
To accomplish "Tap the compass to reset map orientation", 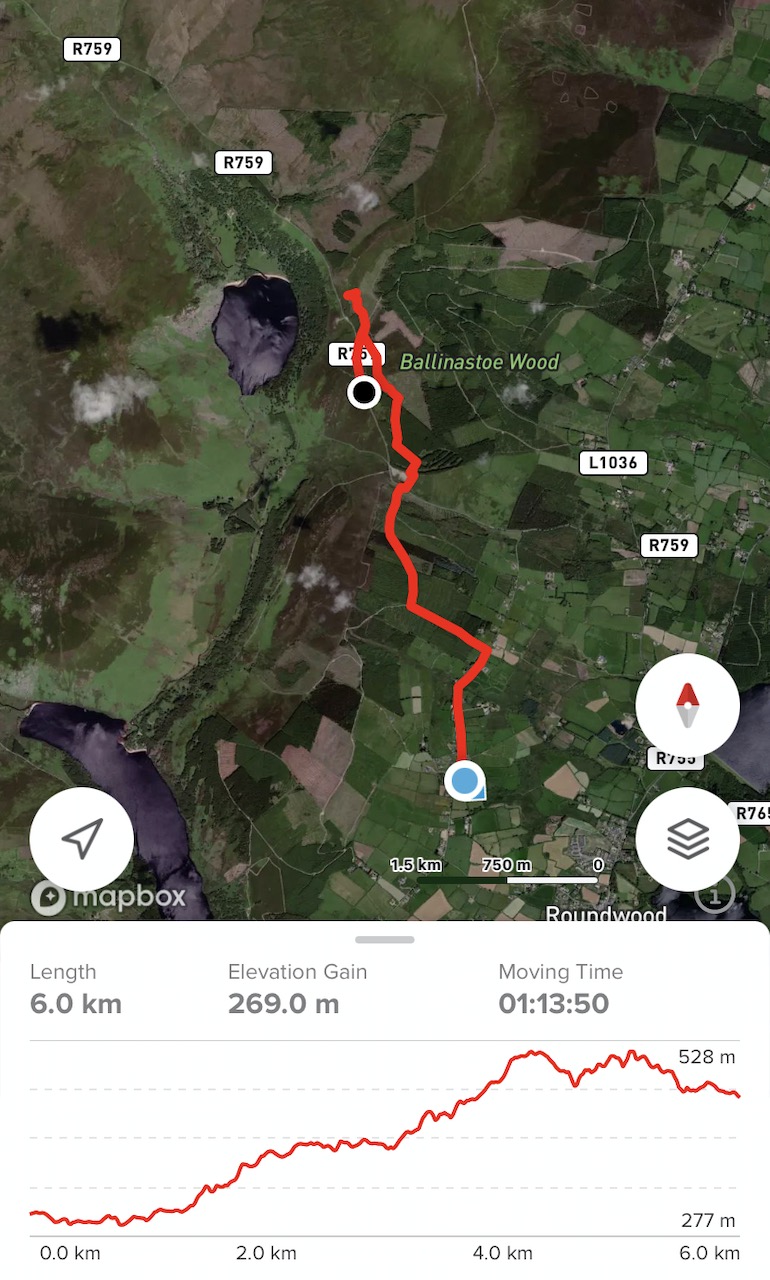I will (x=687, y=706).
